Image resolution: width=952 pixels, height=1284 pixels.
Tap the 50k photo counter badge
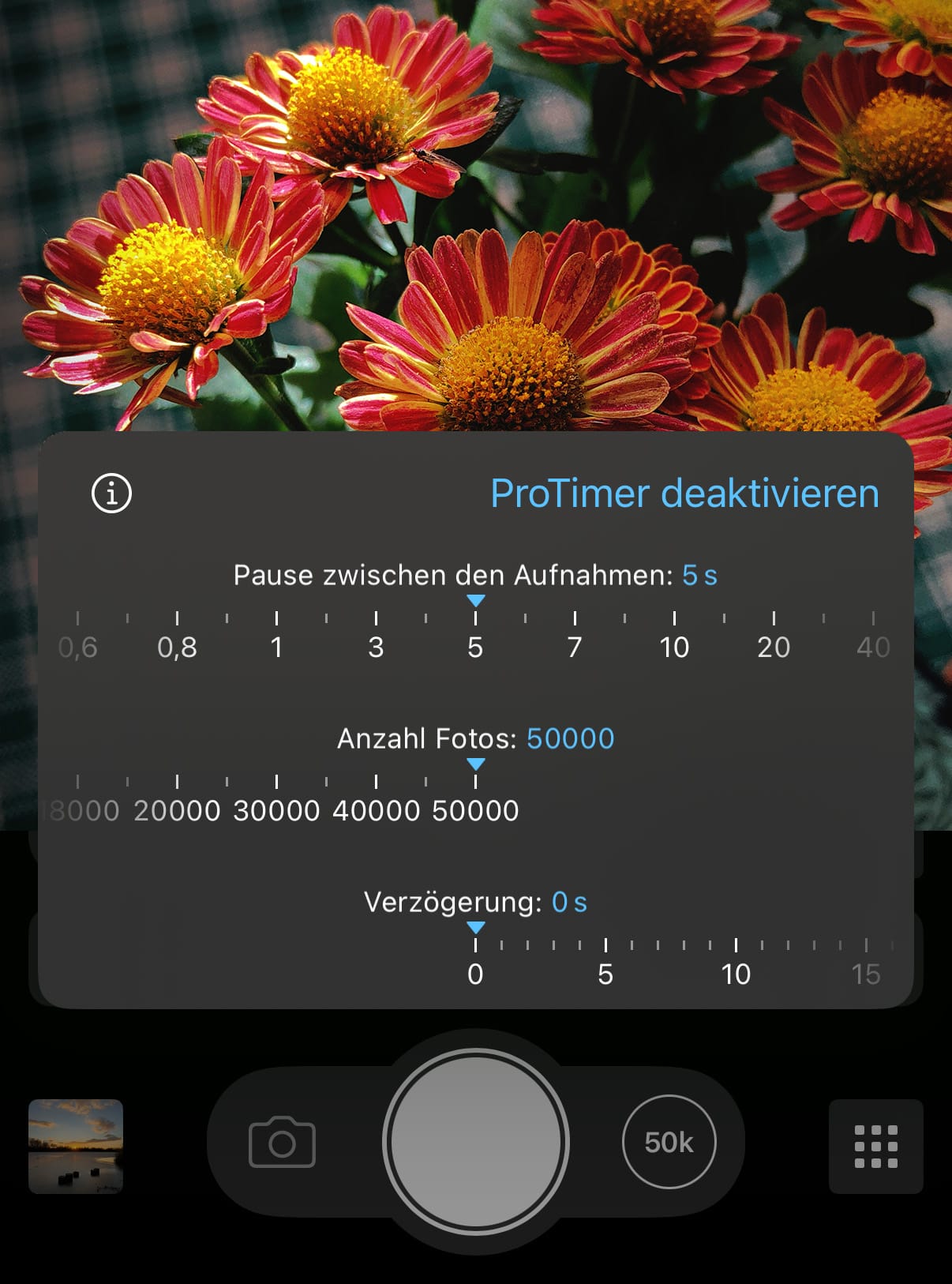coord(669,1141)
